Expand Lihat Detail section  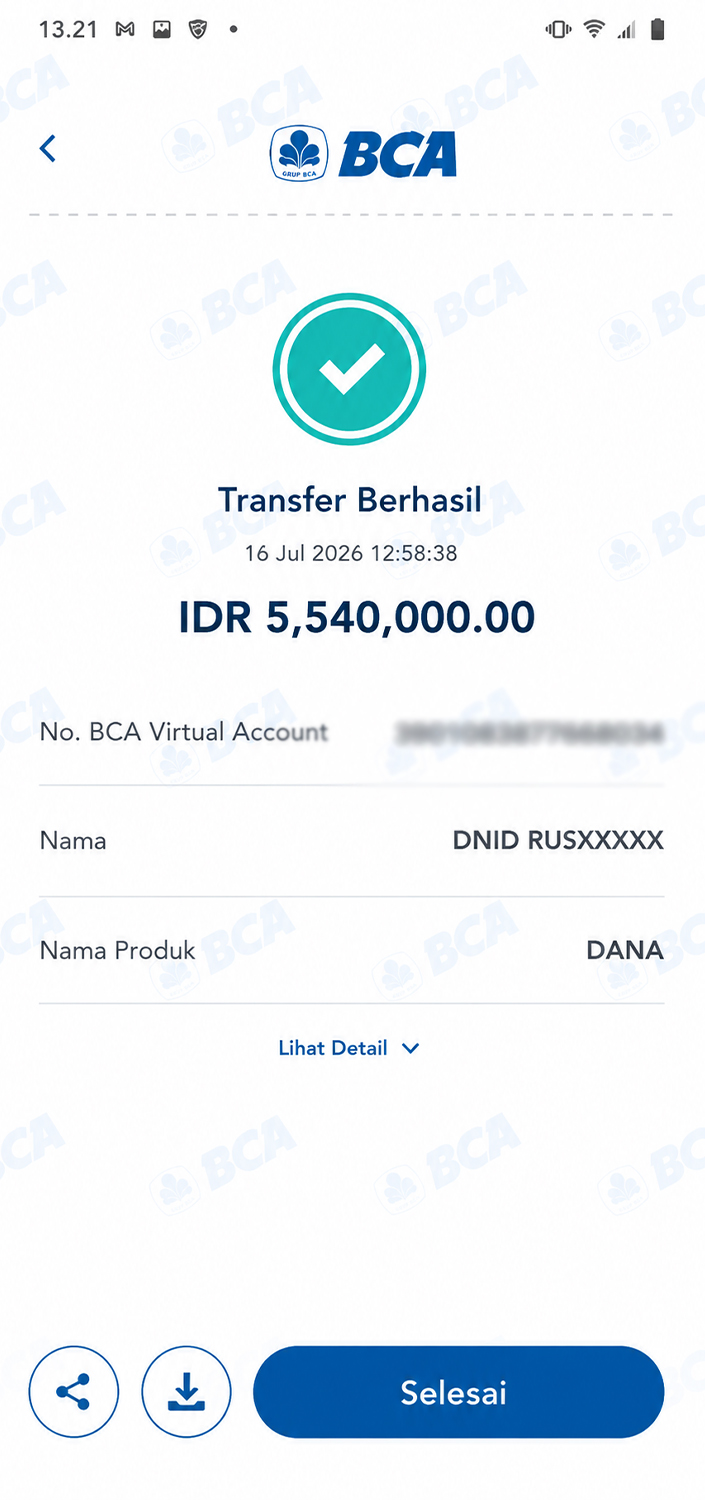[349, 1048]
